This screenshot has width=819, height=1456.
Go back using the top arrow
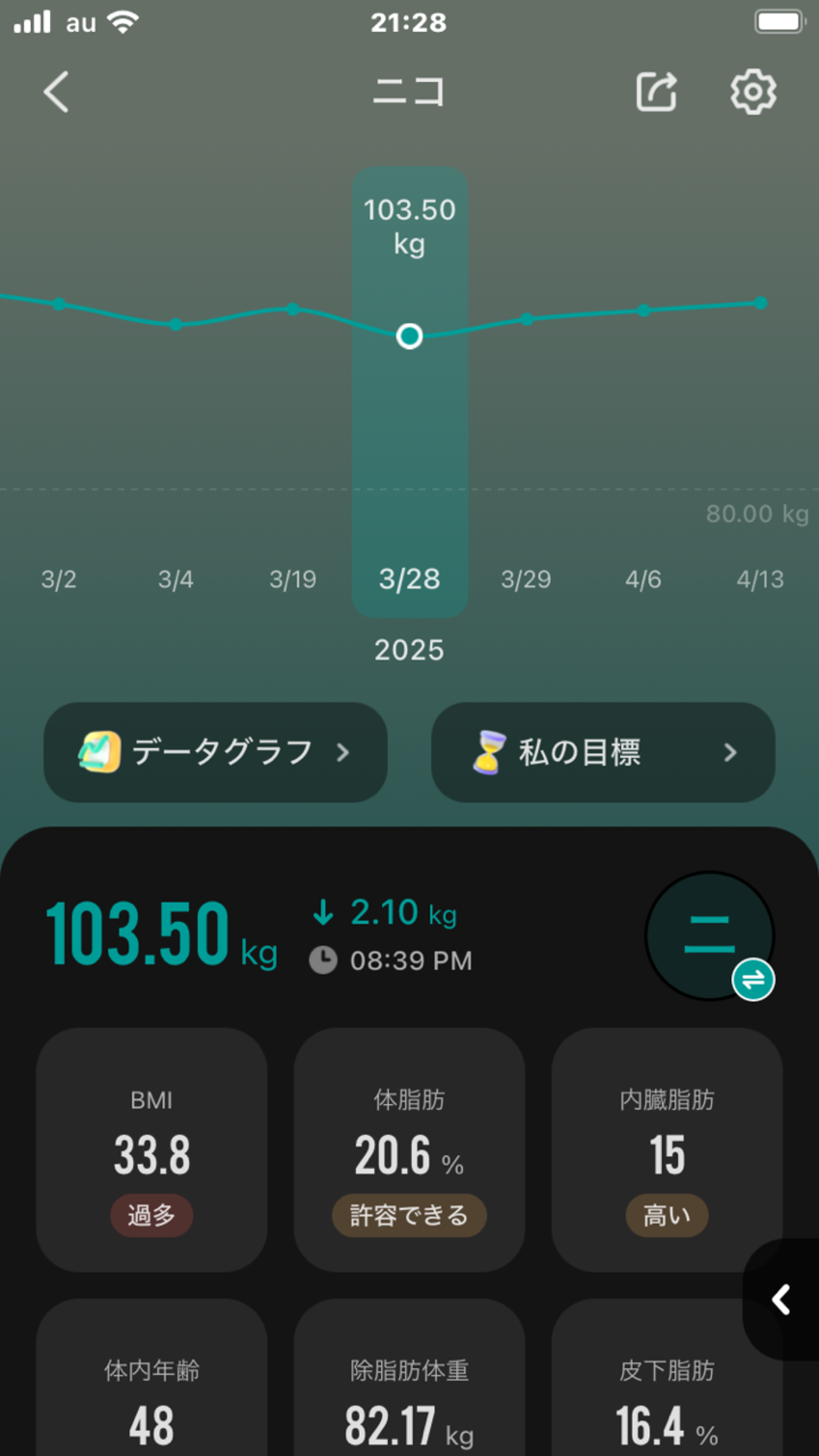point(57,92)
